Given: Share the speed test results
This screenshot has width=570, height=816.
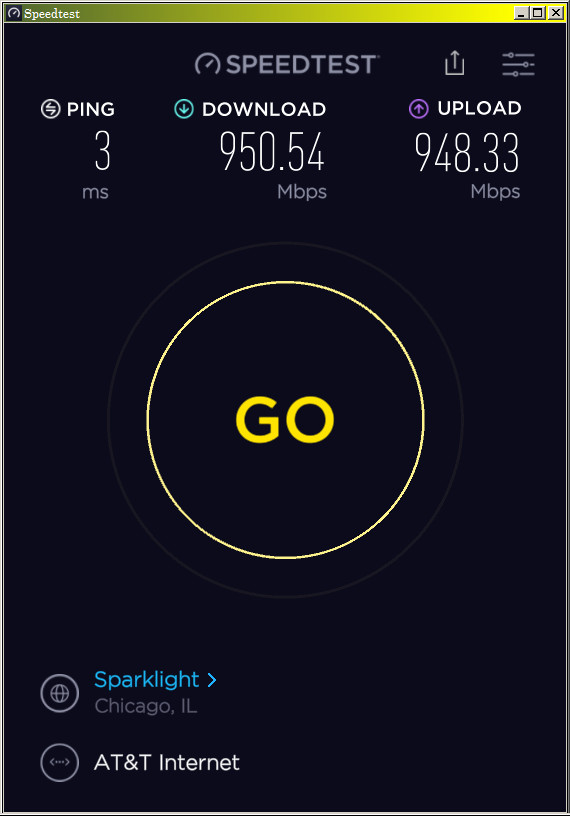Looking at the screenshot, I should click(x=454, y=63).
